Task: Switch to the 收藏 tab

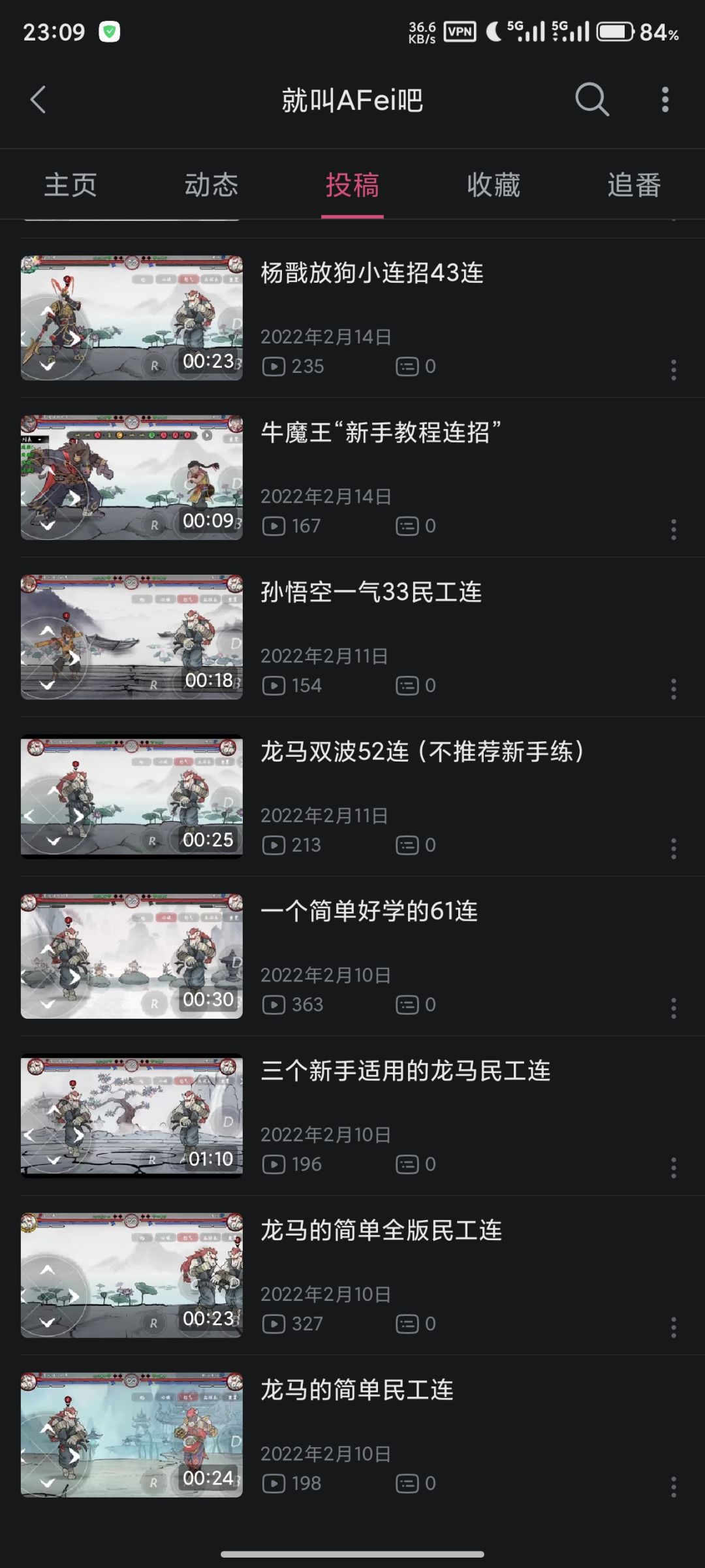Action: [493, 185]
